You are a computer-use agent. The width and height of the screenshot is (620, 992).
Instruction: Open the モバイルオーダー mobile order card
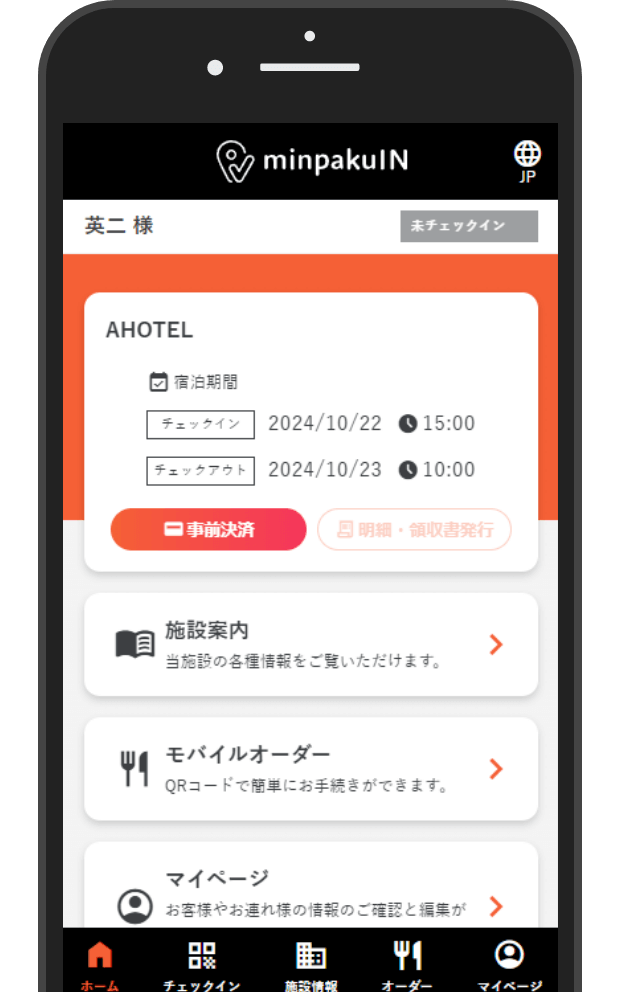(x=311, y=769)
